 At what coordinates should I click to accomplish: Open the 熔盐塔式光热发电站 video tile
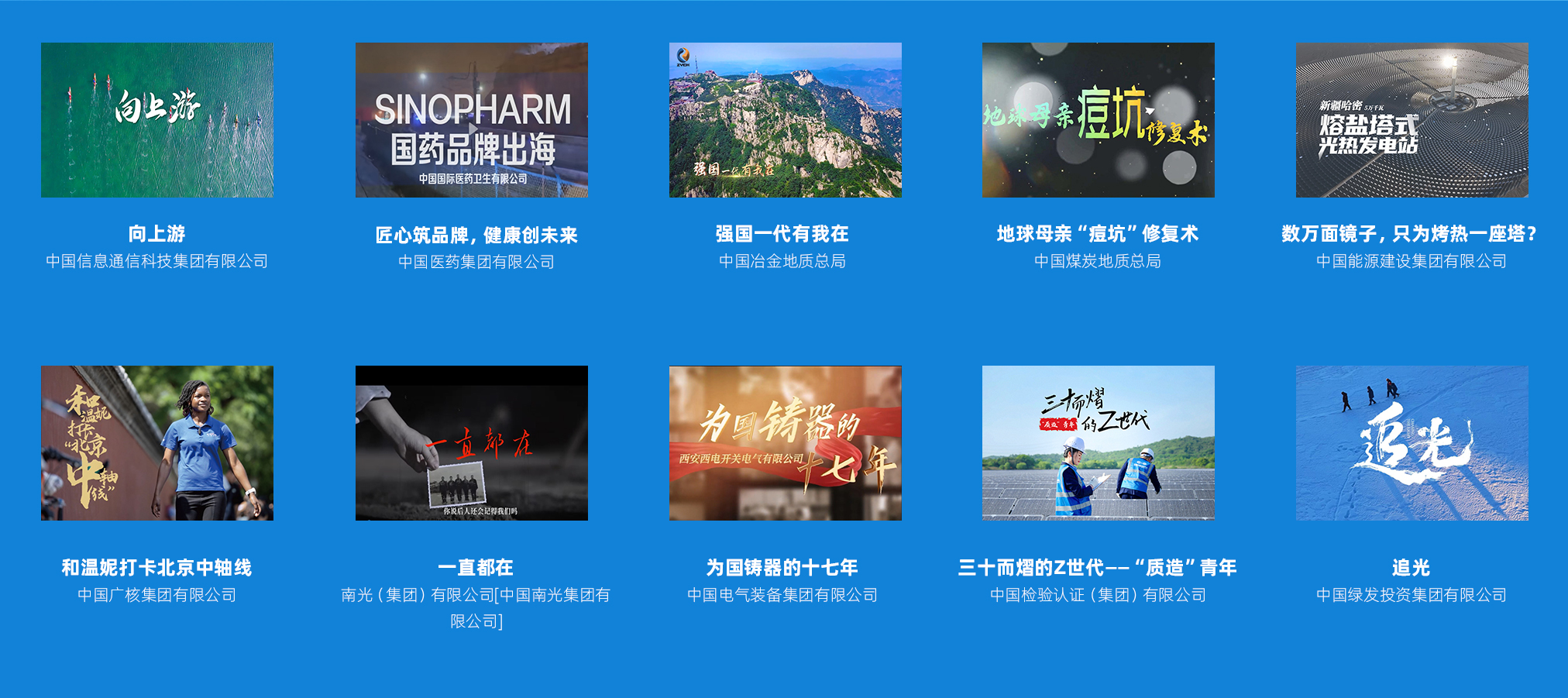point(1412,120)
